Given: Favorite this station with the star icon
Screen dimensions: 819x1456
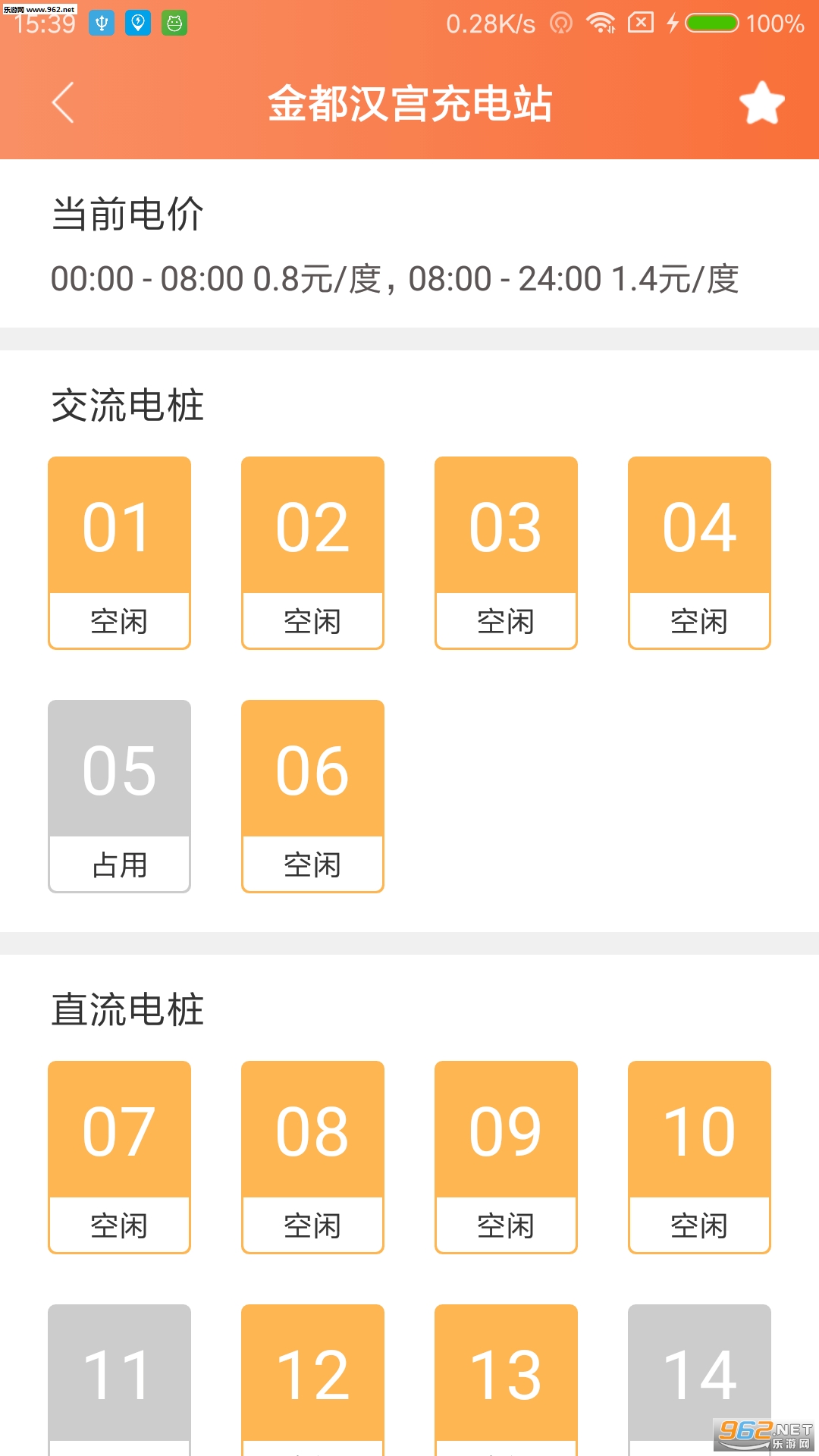Looking at the screenshot, I should click(761, 102).
